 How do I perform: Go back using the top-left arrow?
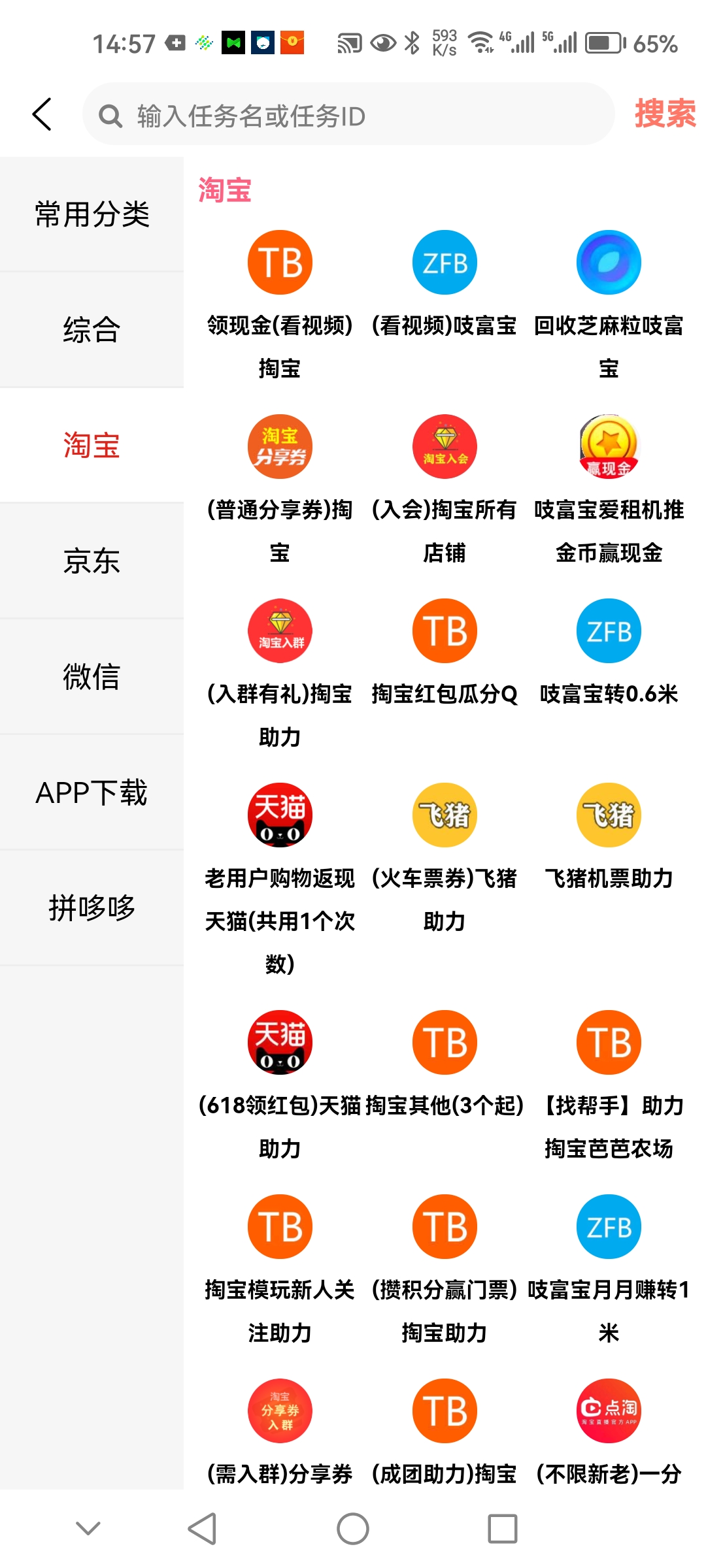click(42, 115)
